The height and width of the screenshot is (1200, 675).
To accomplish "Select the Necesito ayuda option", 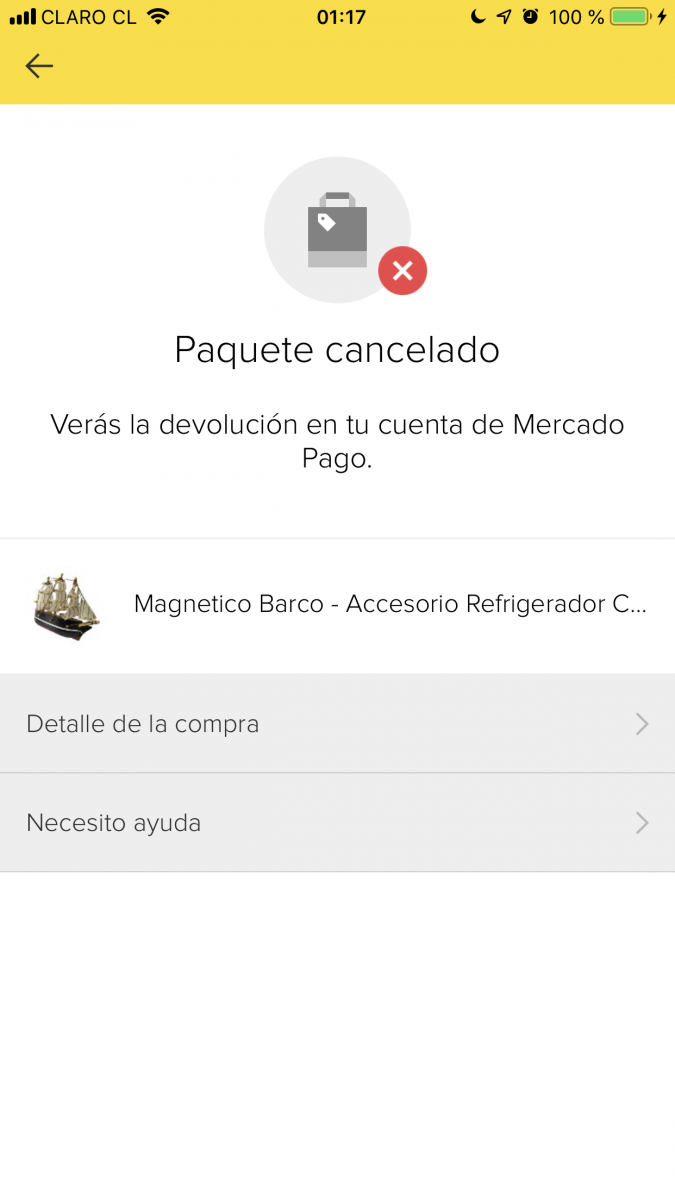I will (x=337, y=823).
